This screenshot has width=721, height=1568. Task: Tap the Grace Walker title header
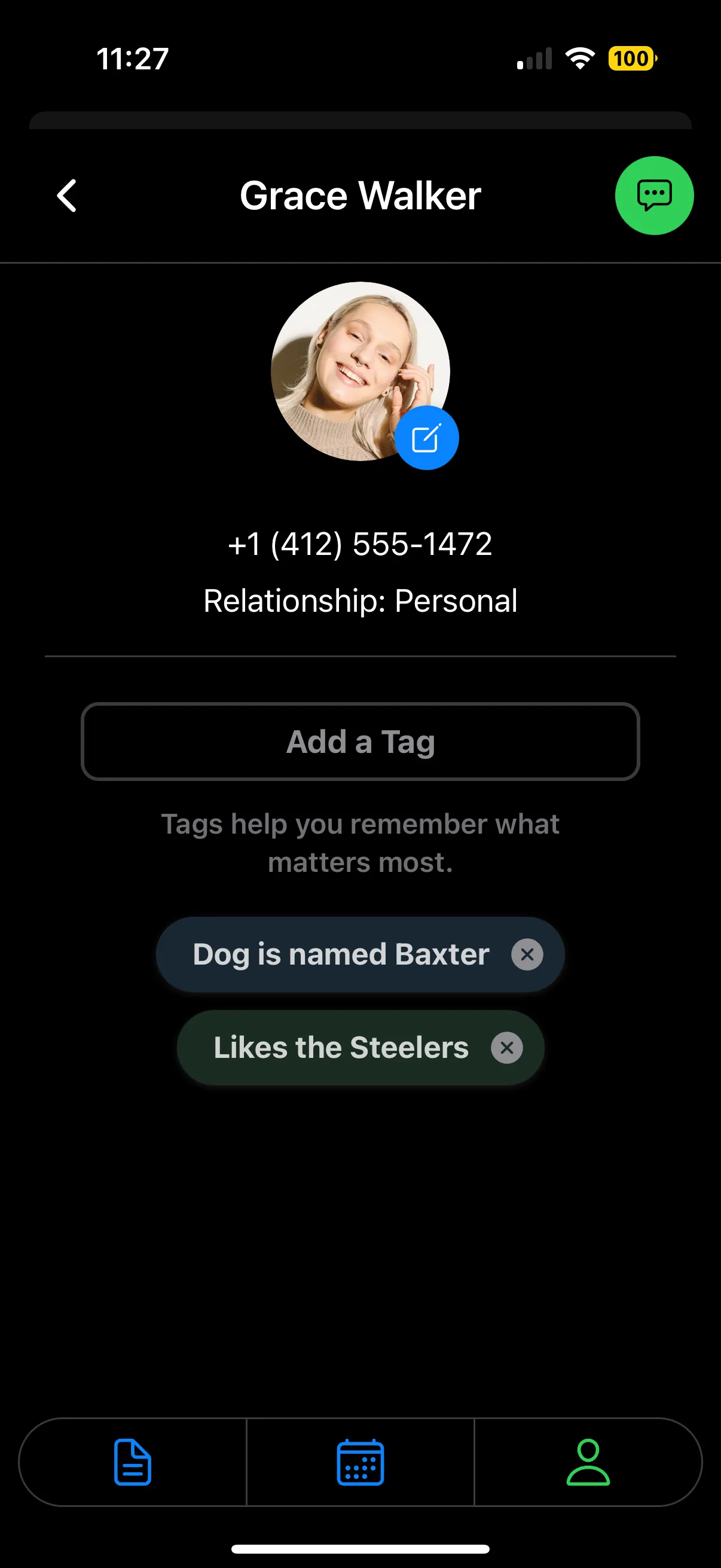pyautogui.click(x=360, y=196)
